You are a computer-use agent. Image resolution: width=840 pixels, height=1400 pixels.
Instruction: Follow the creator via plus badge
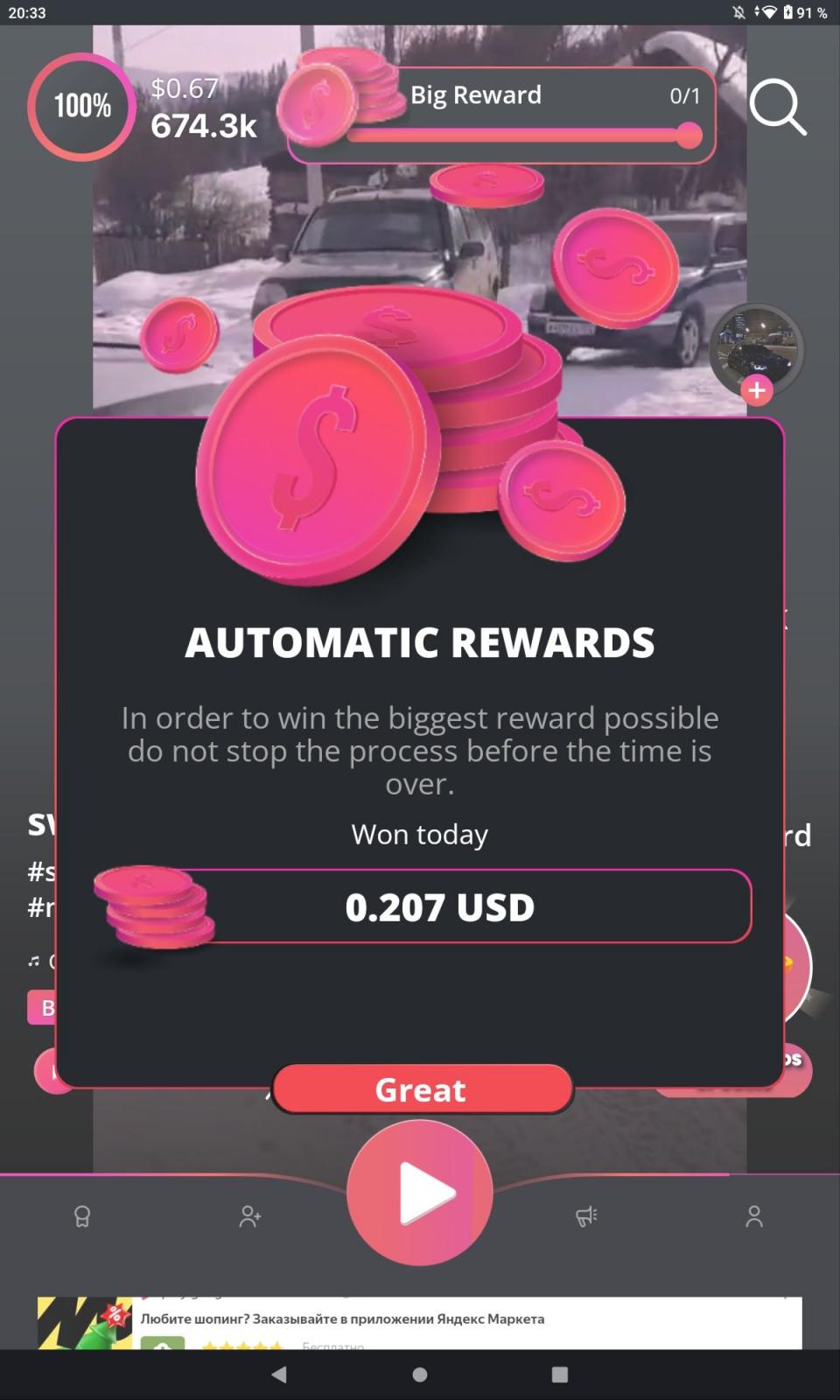[x=757, y=390]
